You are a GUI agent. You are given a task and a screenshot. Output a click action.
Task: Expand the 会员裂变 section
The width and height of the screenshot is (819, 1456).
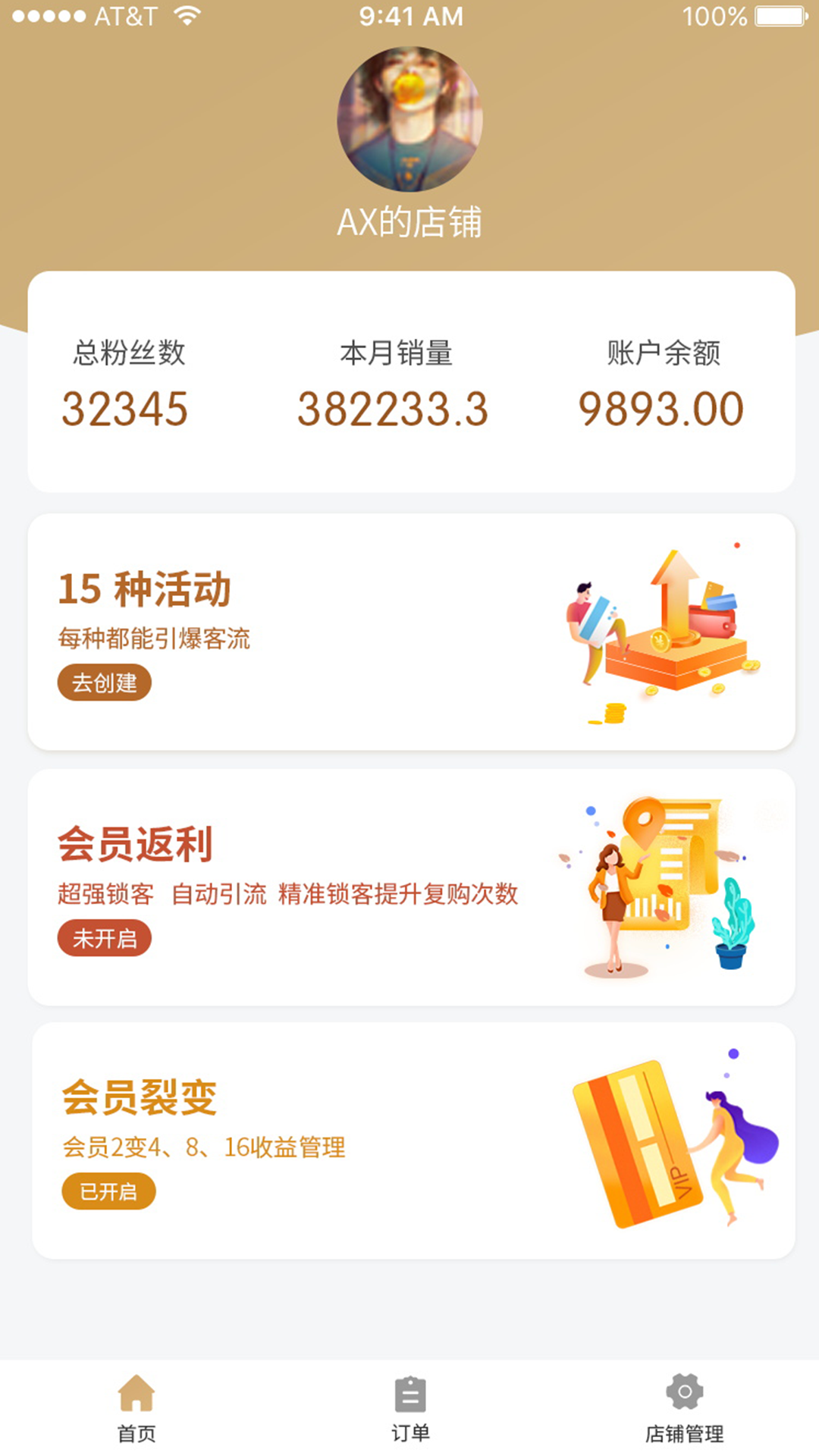point(409,1137)
